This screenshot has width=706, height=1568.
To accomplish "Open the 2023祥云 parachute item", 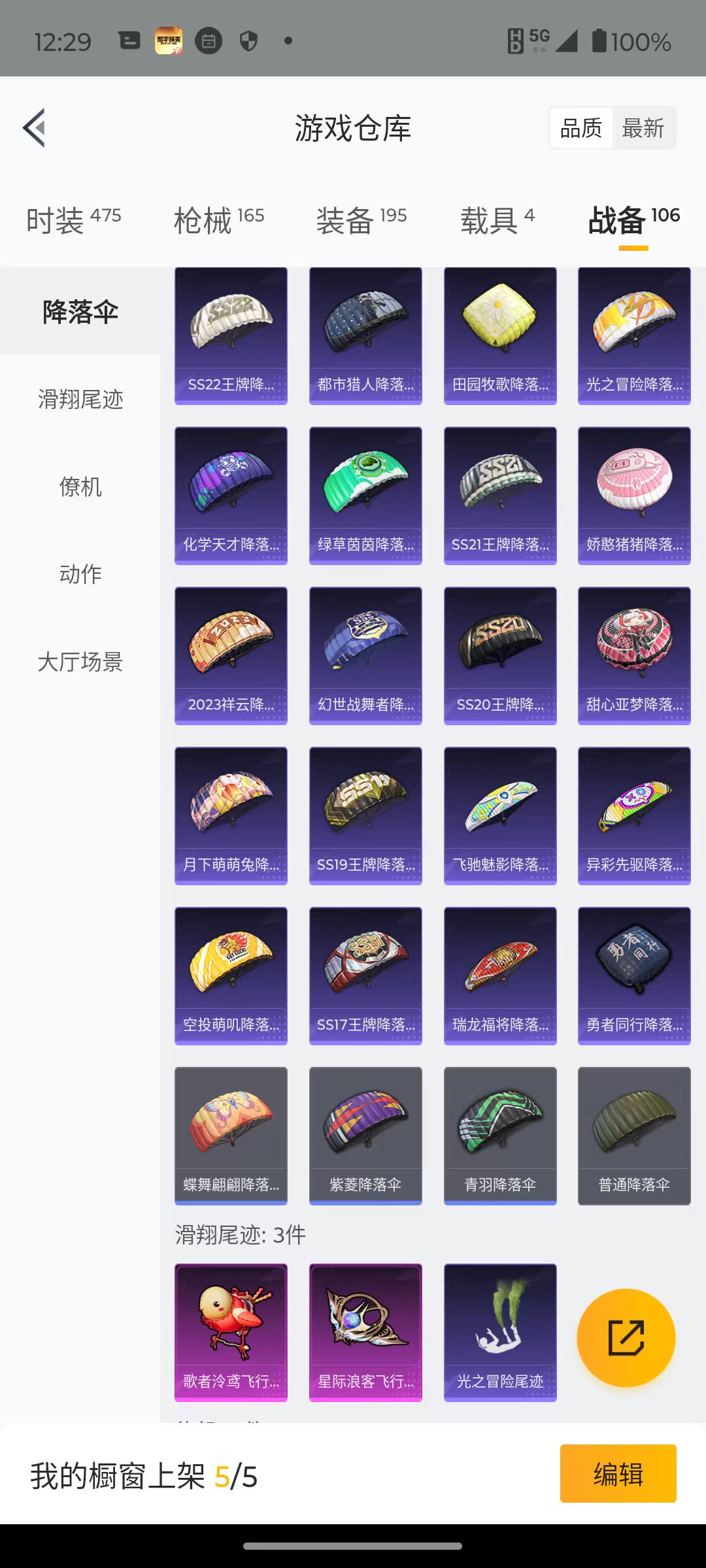I will (231, 656).
